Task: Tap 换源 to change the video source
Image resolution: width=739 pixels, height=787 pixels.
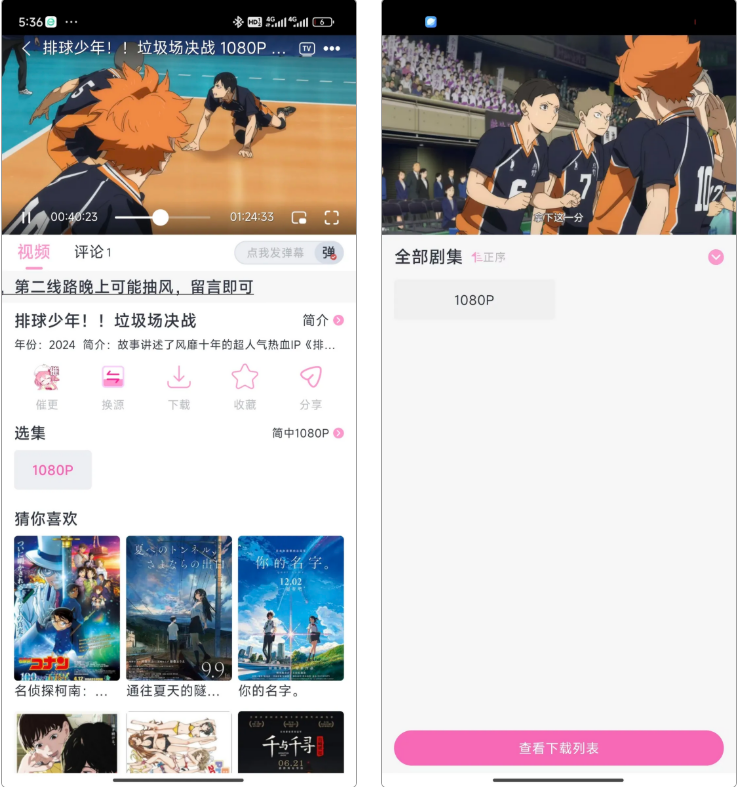Action: point(113,386)
